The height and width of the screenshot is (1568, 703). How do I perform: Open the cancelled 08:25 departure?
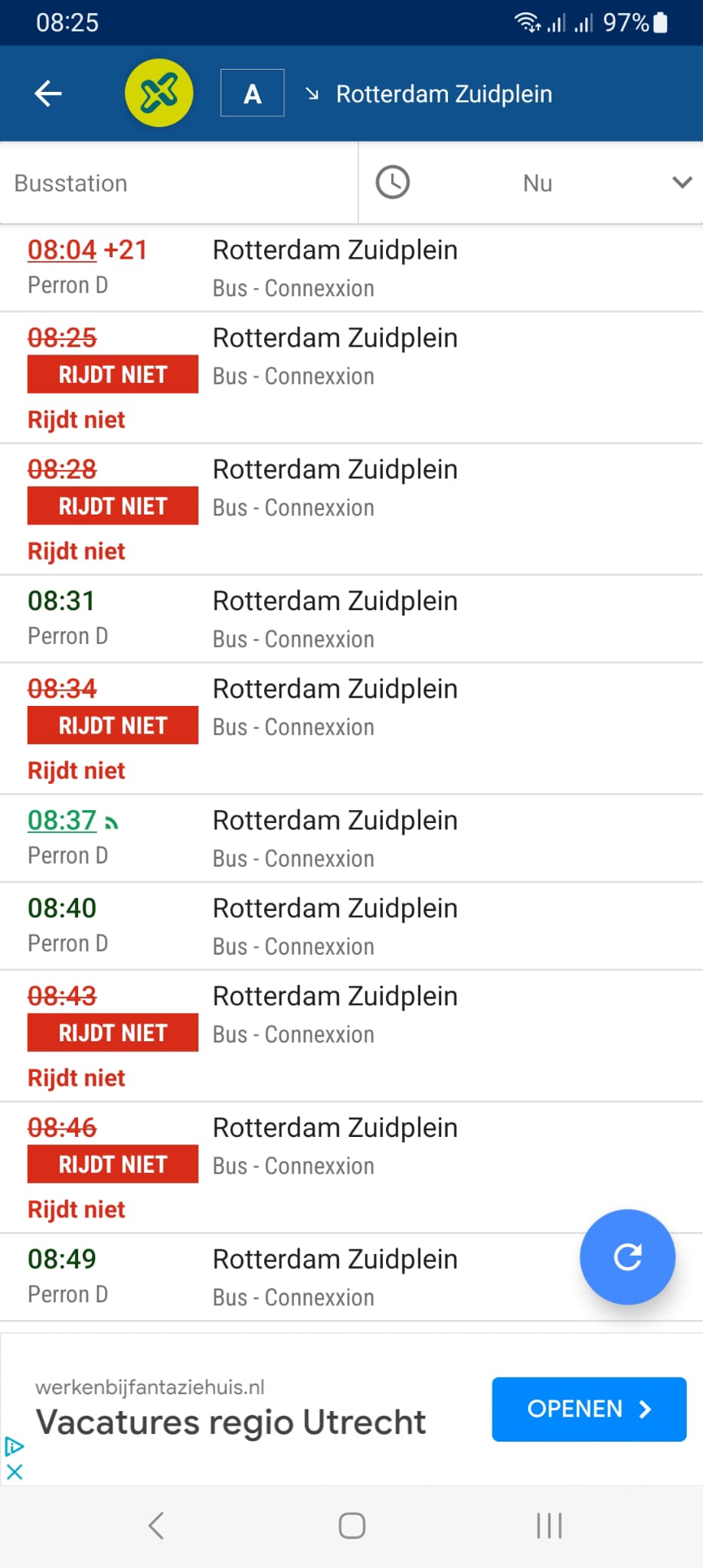click(x=351, y=377)
